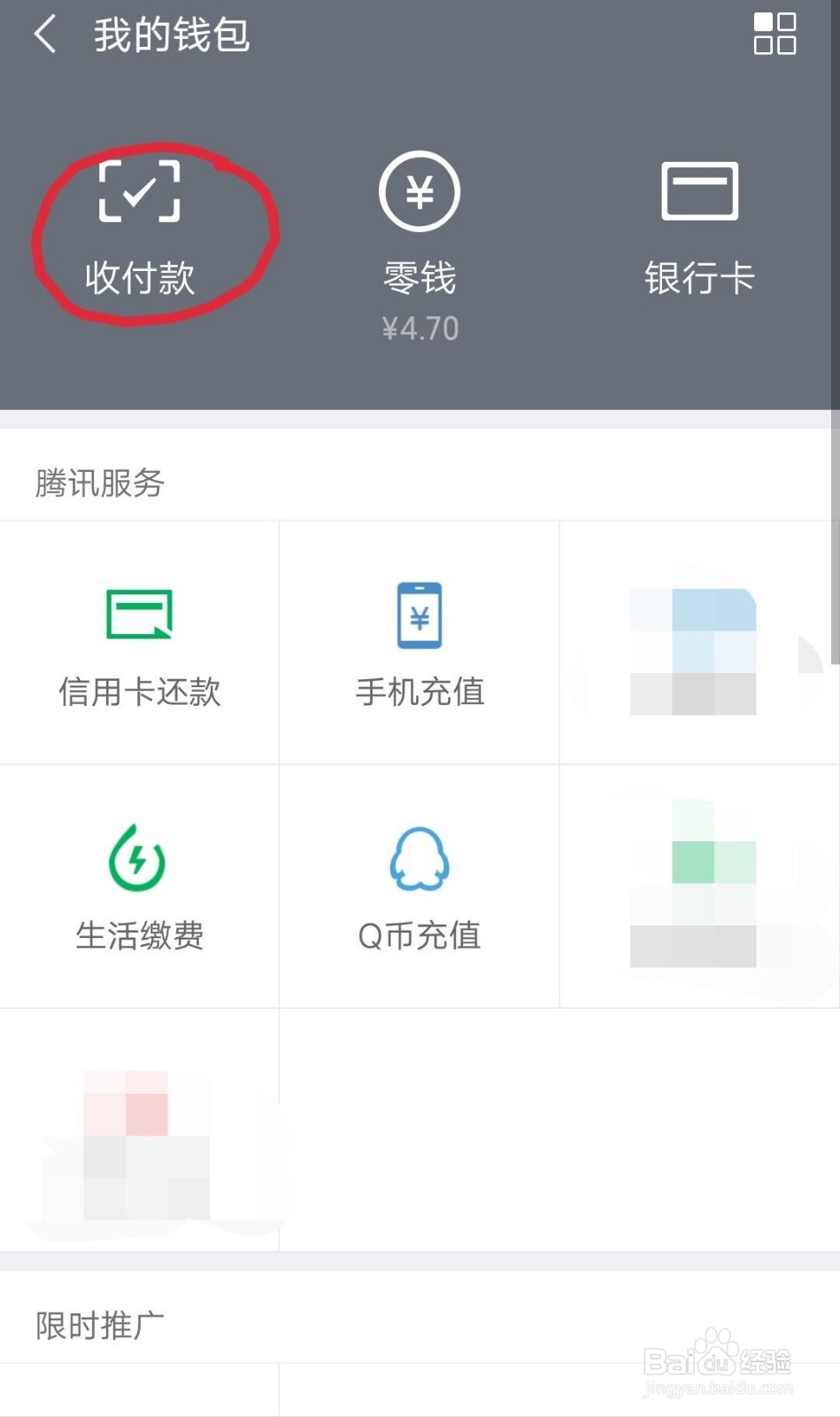
Task: Open 零钱 (wallet balance) section
Action: (419, 226)
